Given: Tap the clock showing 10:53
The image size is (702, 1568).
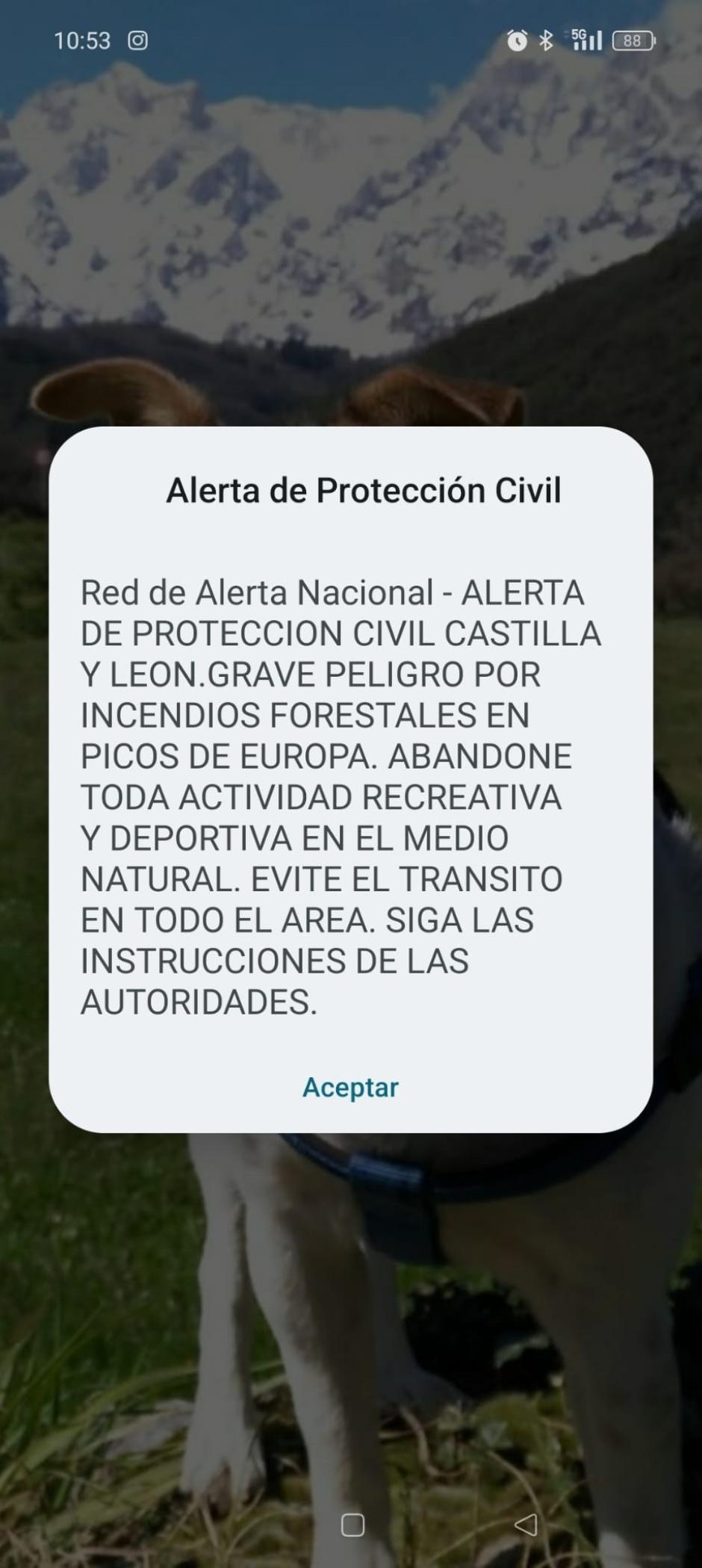Looking at the screenshot, I should (x=84, y=41).
